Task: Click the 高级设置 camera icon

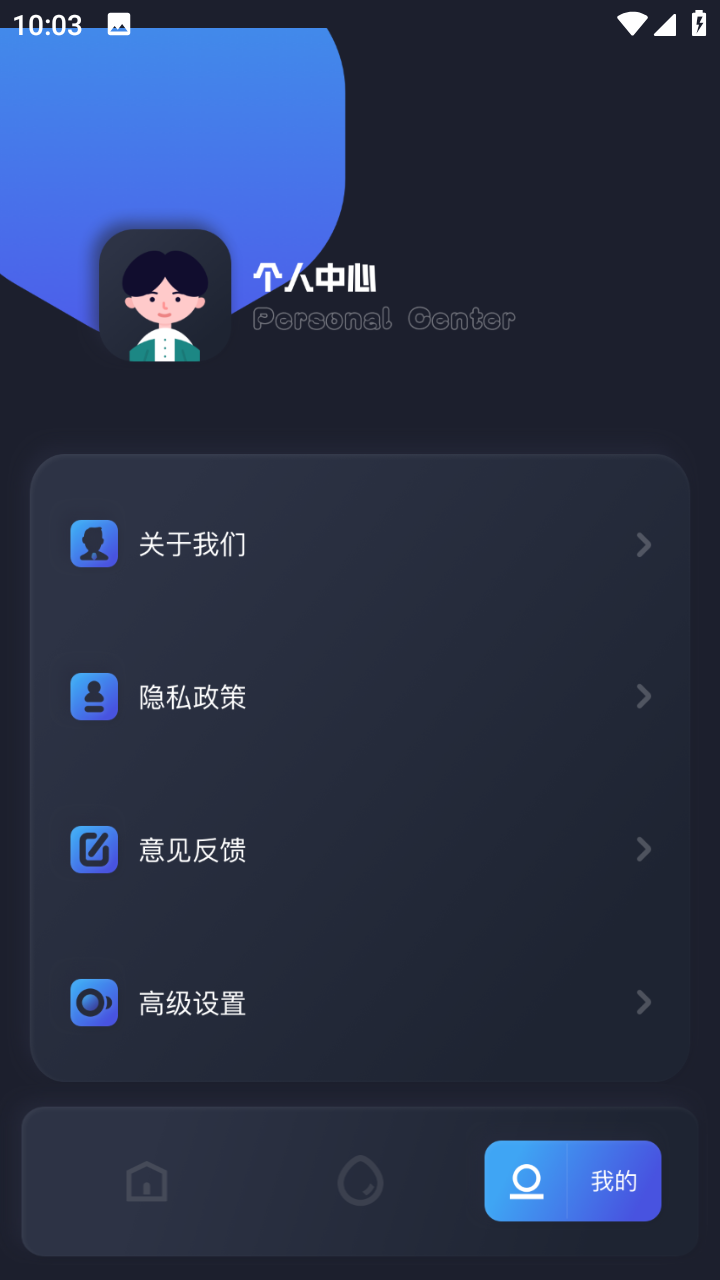Action: click(x=93, y=1002)
